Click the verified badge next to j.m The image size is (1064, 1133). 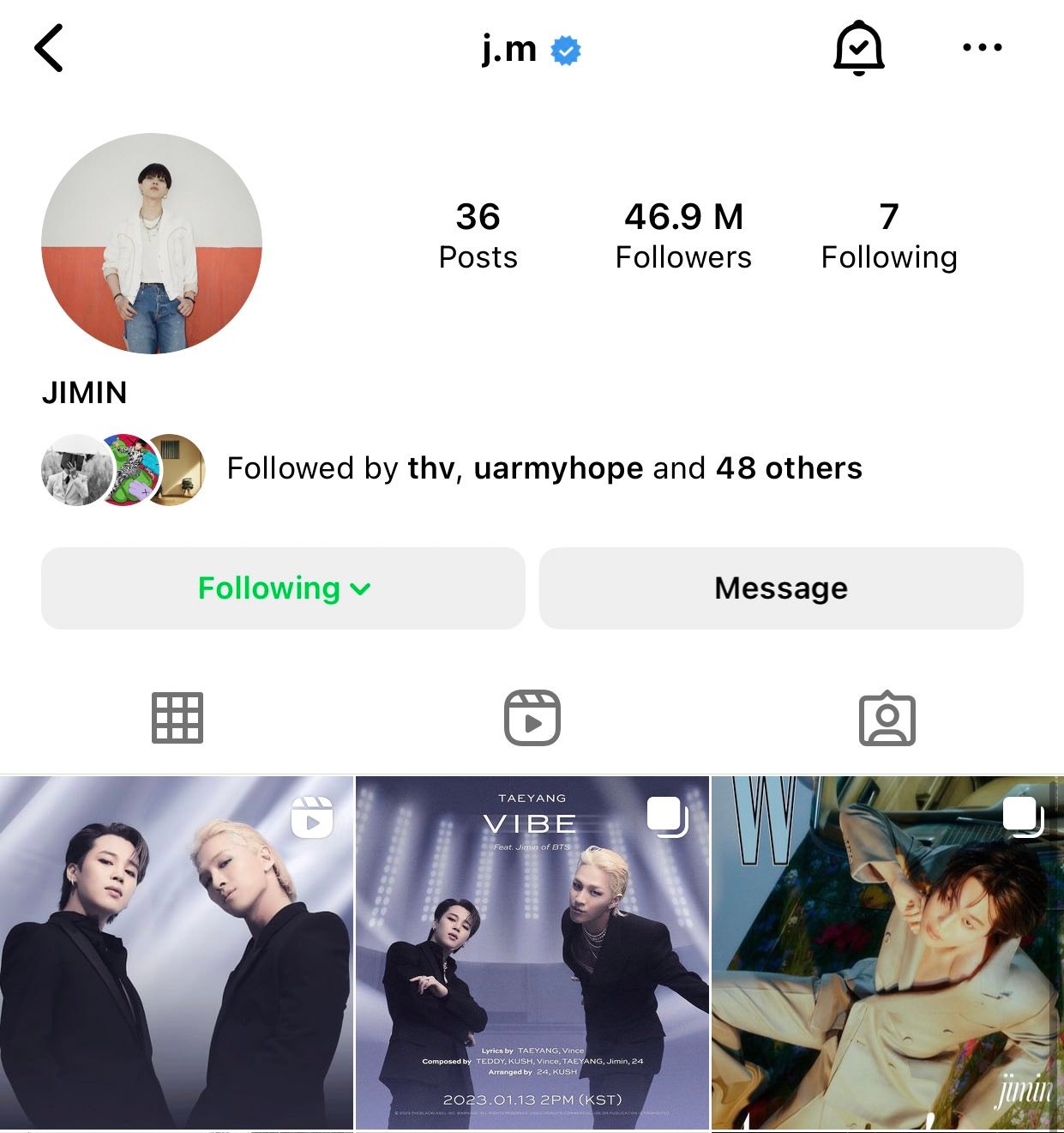tap(565, 50)
